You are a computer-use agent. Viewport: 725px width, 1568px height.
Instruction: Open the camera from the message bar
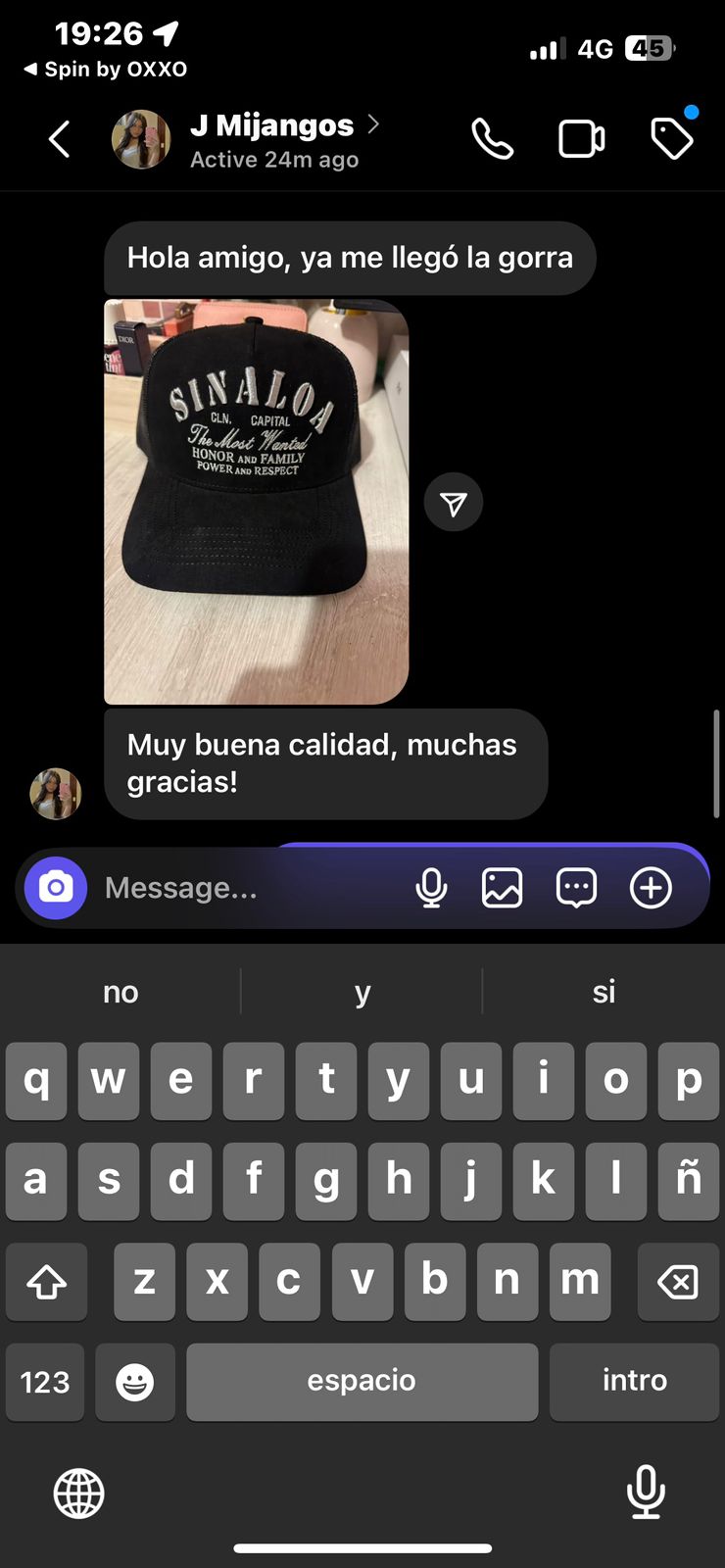pyautogui.click(x=56, y=888)
